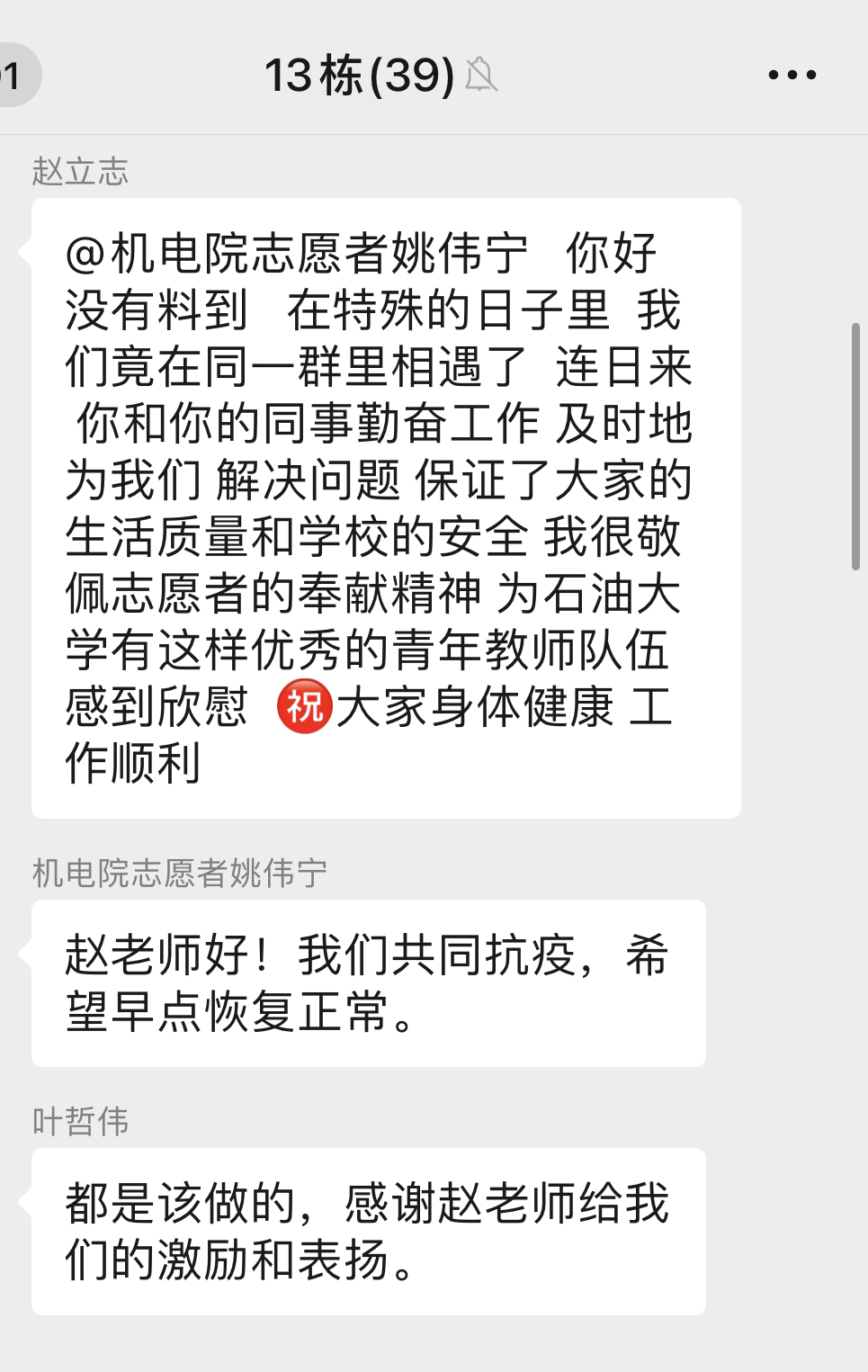This screenshot has height=1372, width=868.
Task: Open the group chat overflow menu
Action: click(x=792, y=76)
